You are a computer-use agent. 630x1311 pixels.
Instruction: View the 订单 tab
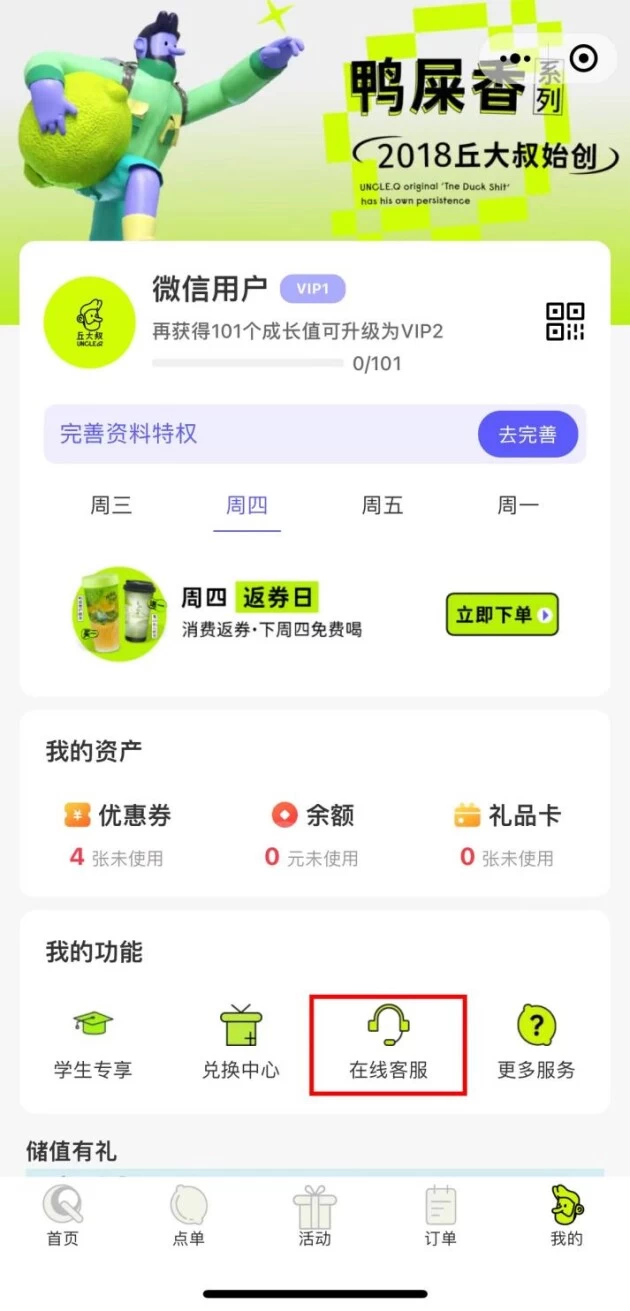click(440, 1216)
